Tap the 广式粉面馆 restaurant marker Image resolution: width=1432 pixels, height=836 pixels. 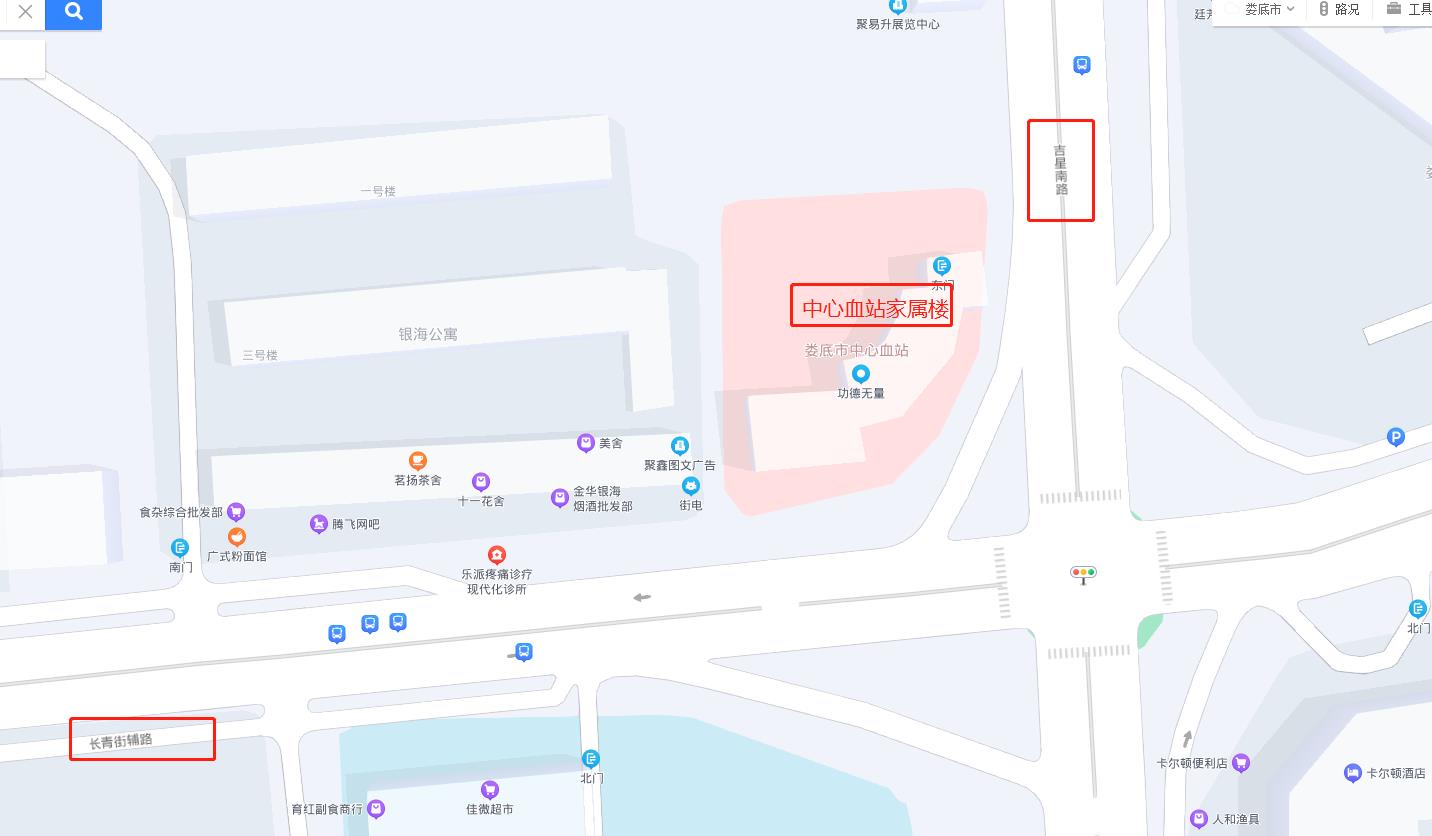coord(237,537)
